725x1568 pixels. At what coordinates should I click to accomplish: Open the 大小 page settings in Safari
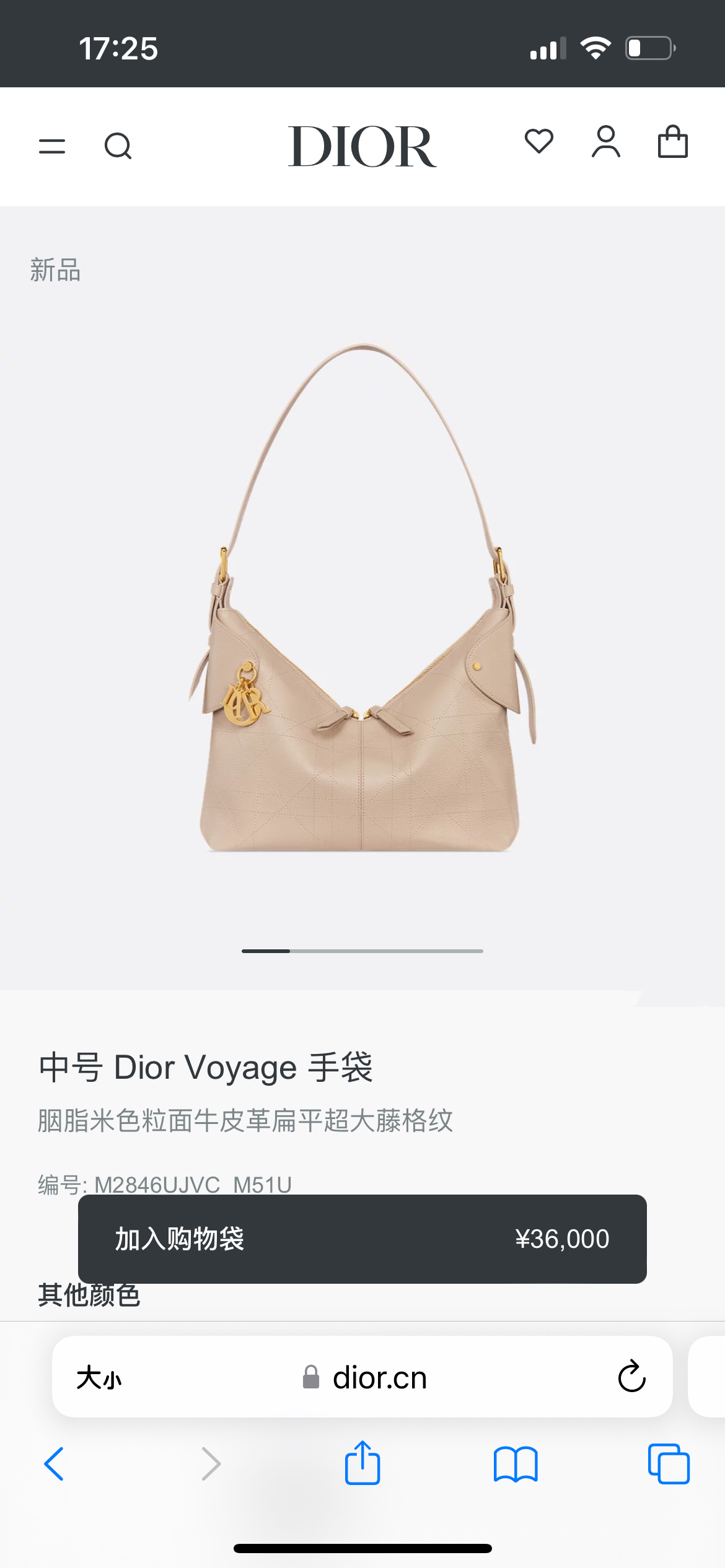click(x=99, y=1378)
